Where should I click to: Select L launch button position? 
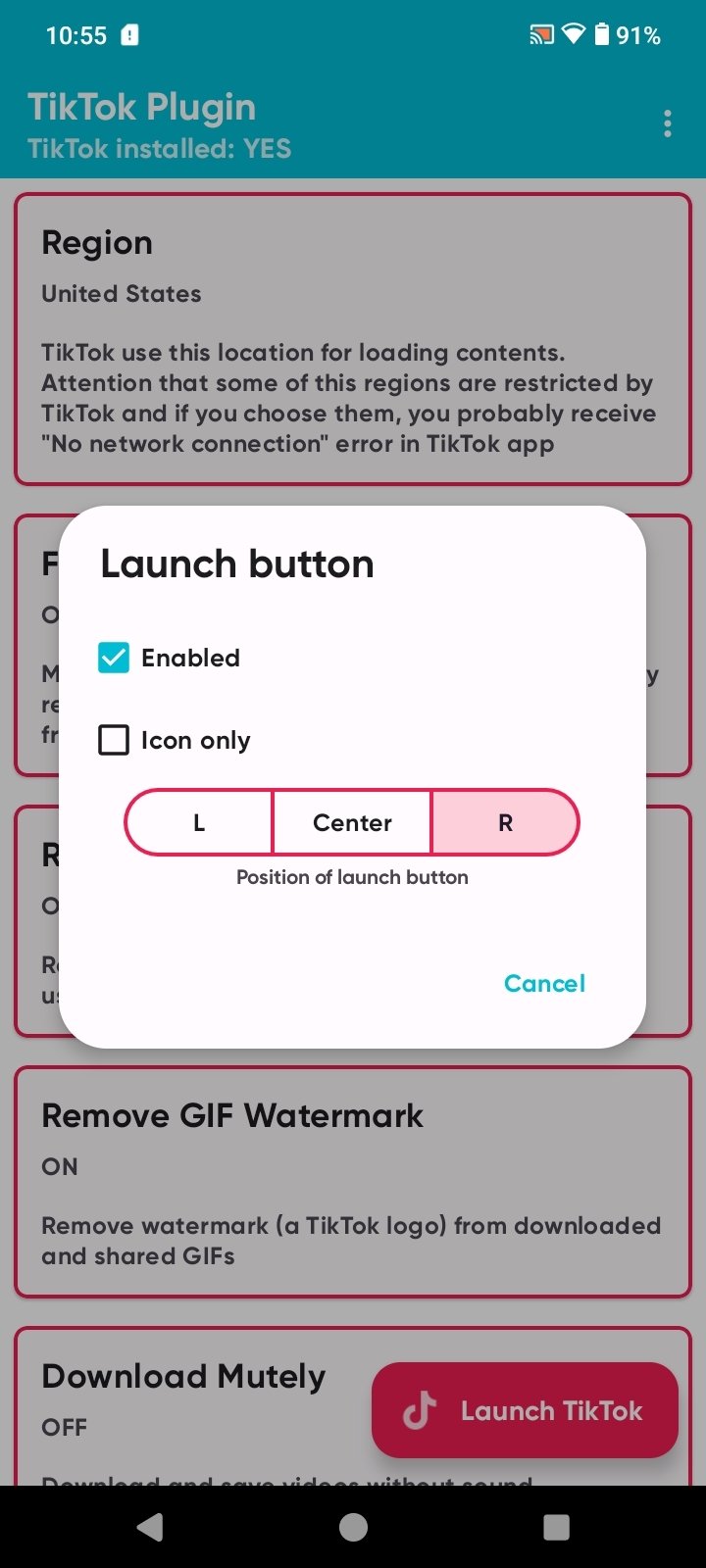(x=198, y=822)
